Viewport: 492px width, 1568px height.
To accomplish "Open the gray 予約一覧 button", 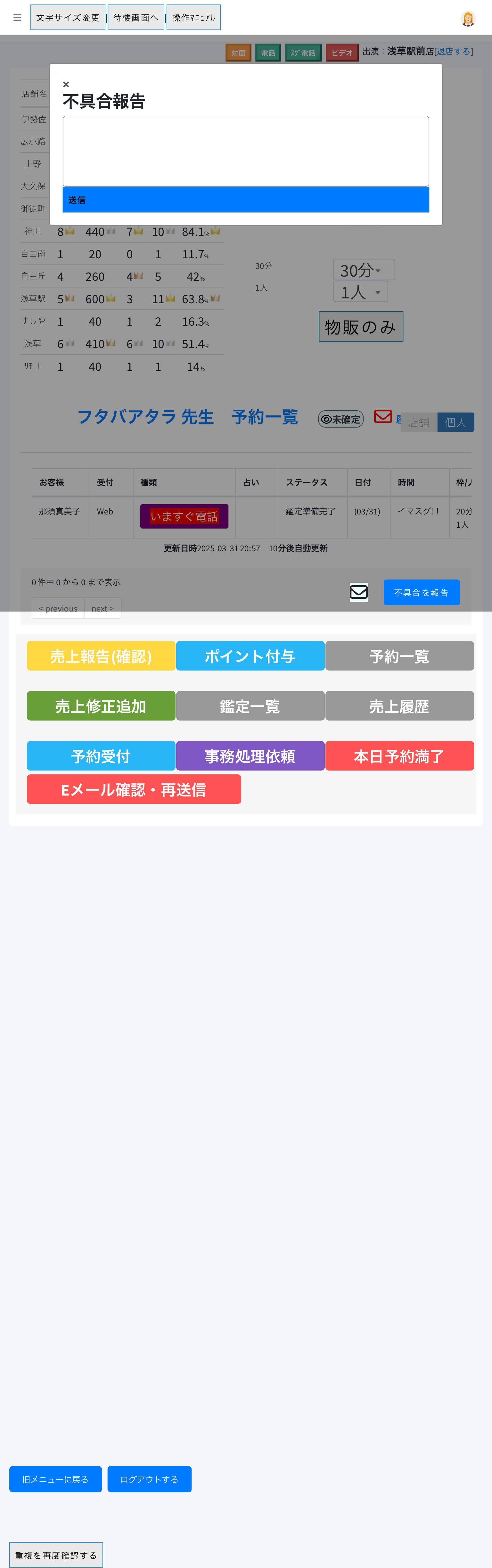I will pos(399,656).
